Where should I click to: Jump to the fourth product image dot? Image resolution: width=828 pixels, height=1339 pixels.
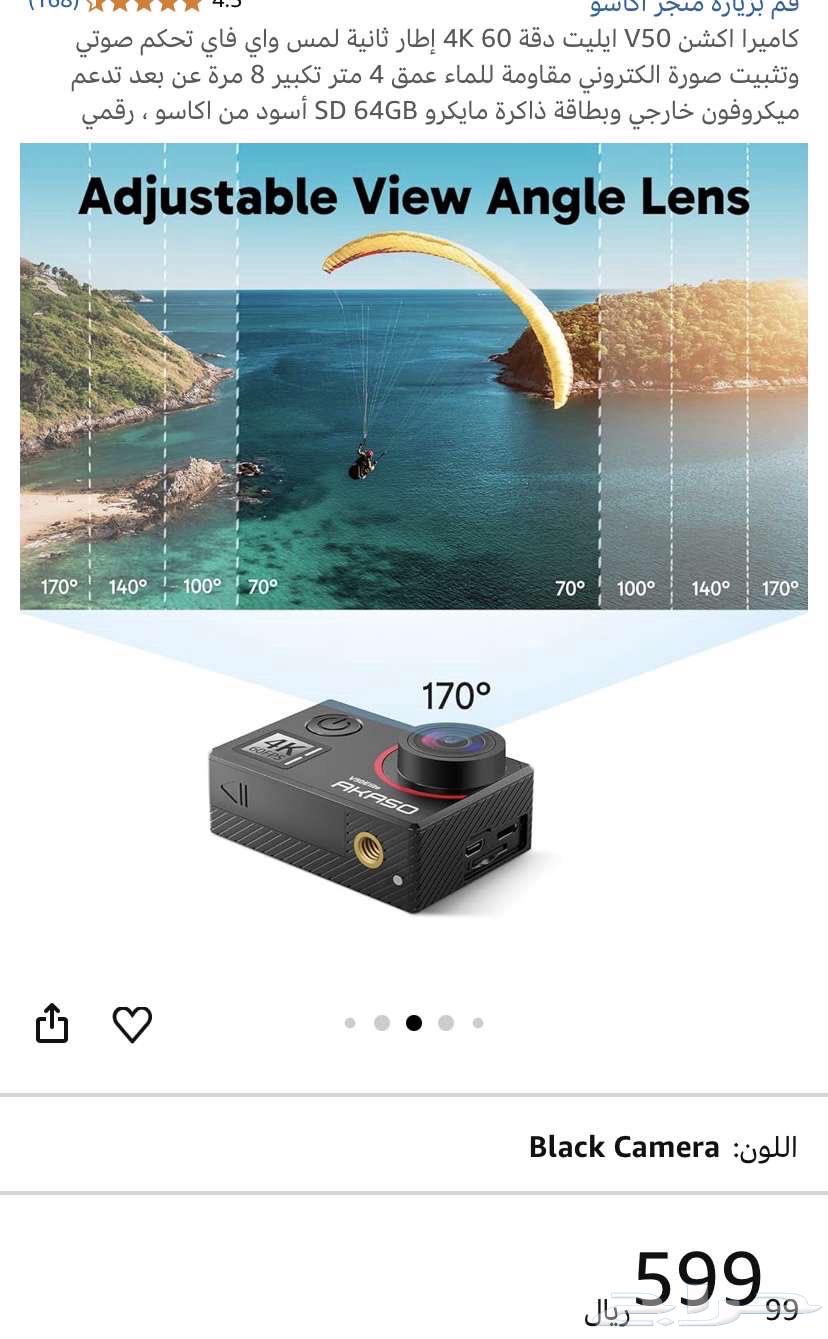[446, 1023]
